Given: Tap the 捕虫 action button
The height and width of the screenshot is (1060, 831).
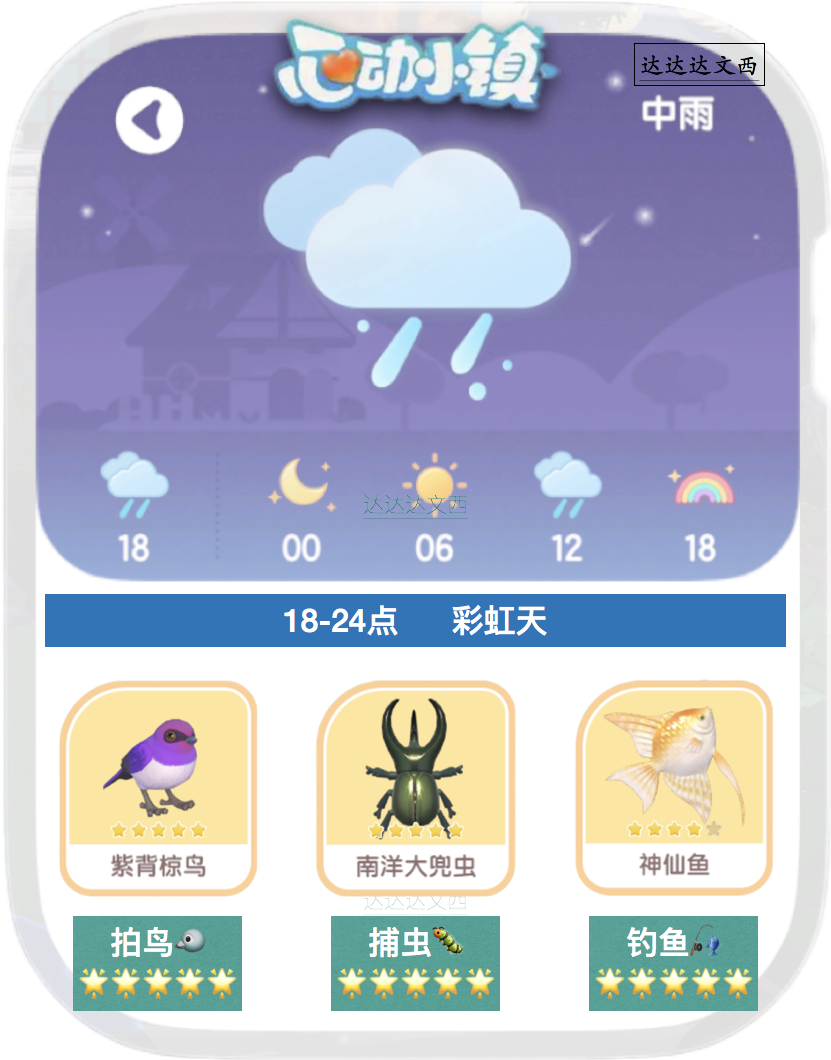Looking at the screenshot, I should coord(415,962).
